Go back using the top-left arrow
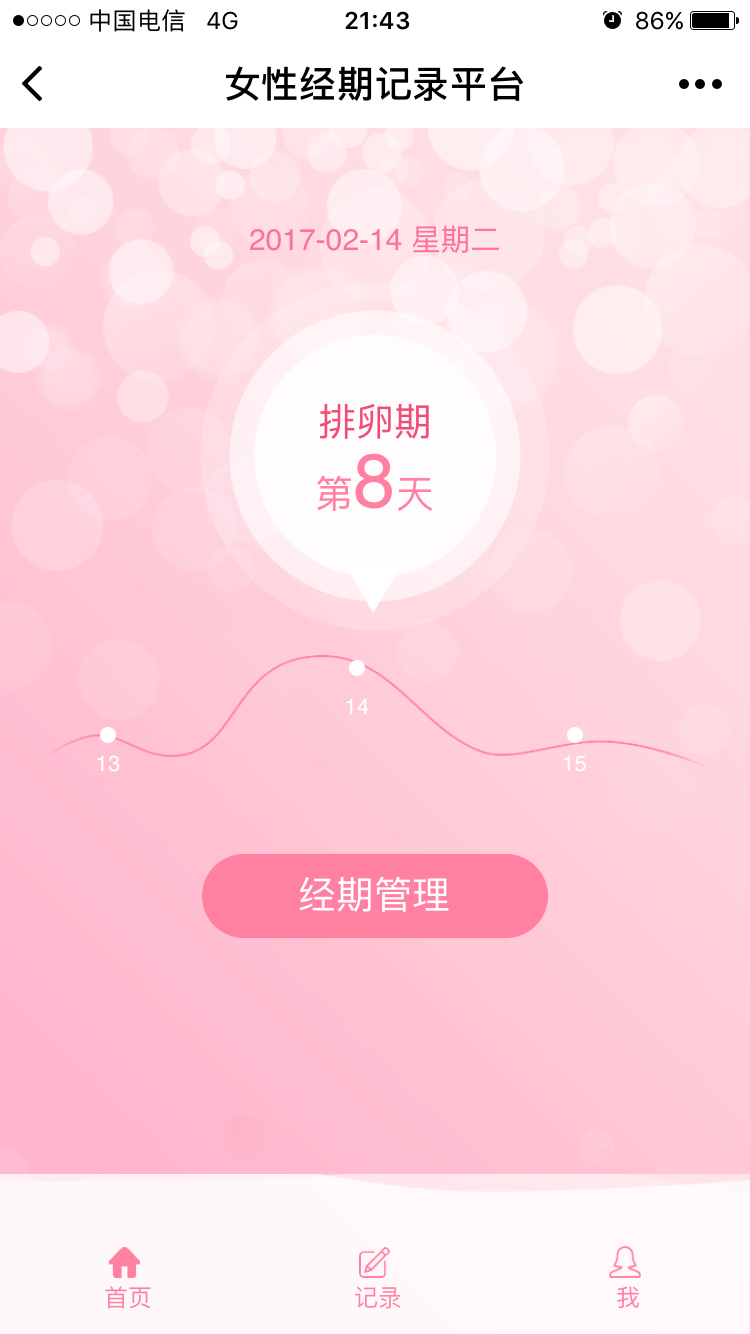The height and width of the screenshot is (1334, 750). 33,84
